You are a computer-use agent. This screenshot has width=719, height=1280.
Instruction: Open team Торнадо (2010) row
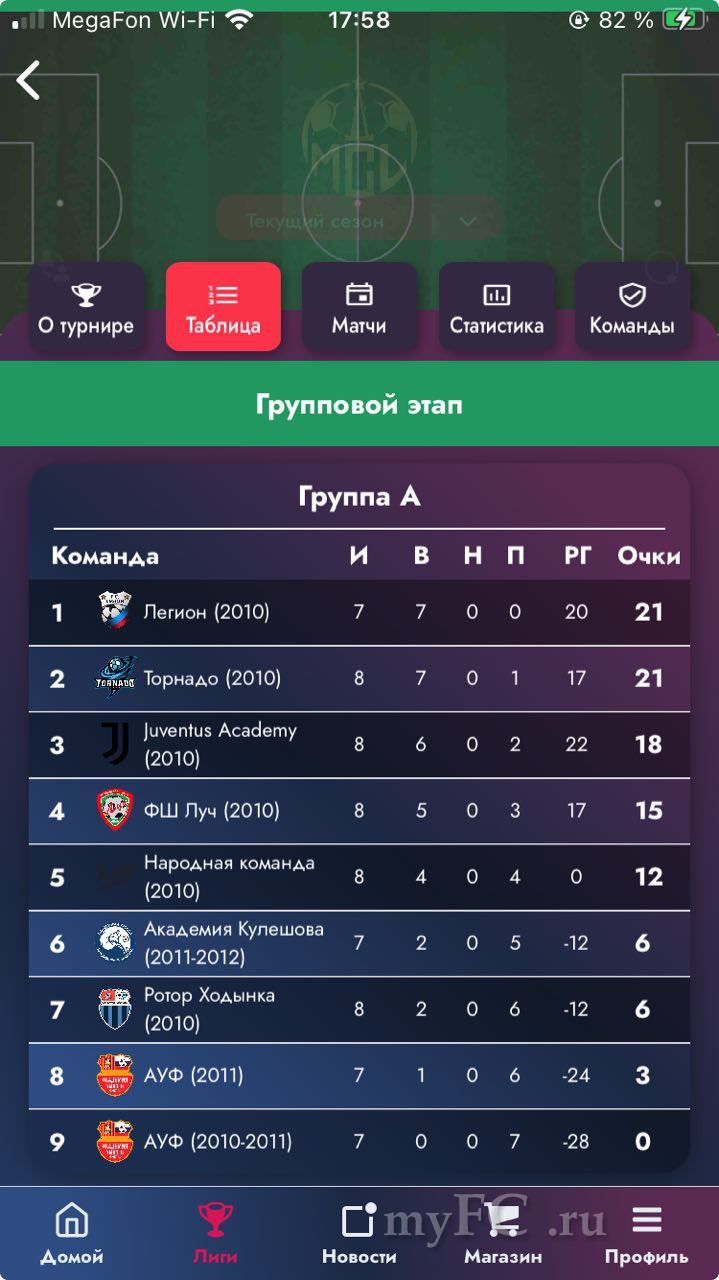click(x=212, y=678)
